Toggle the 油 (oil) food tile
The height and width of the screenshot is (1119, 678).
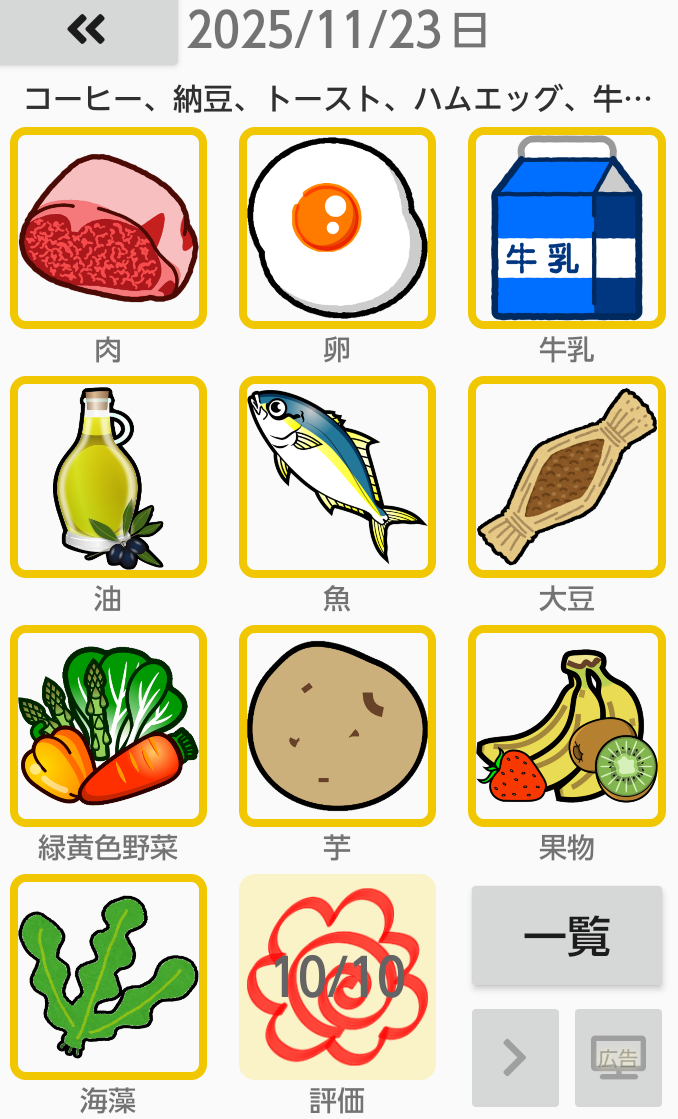coord(108,477)
